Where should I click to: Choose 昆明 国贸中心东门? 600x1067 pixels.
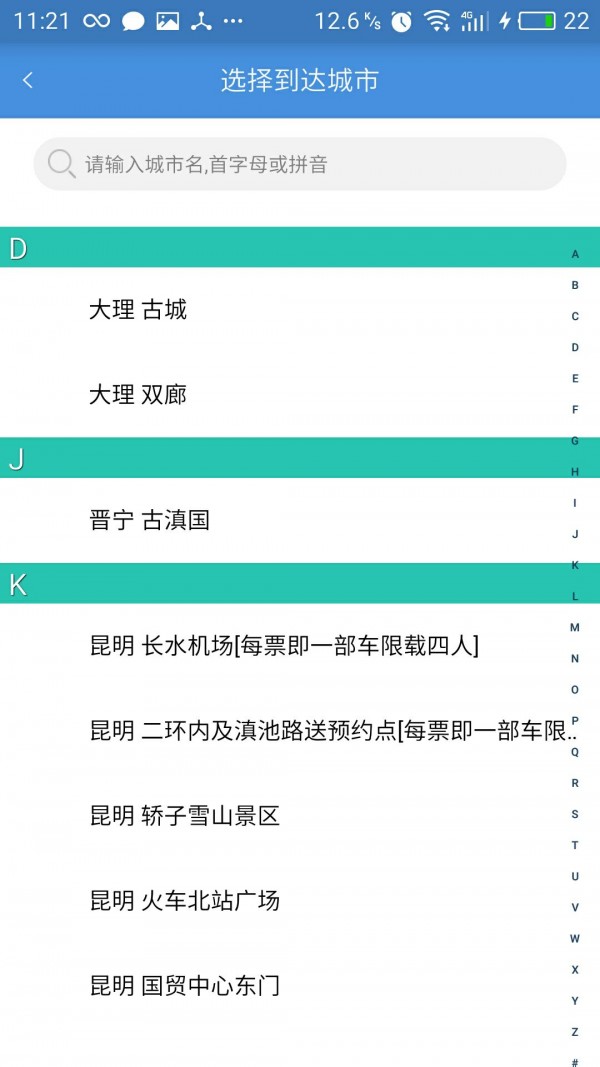185,986
